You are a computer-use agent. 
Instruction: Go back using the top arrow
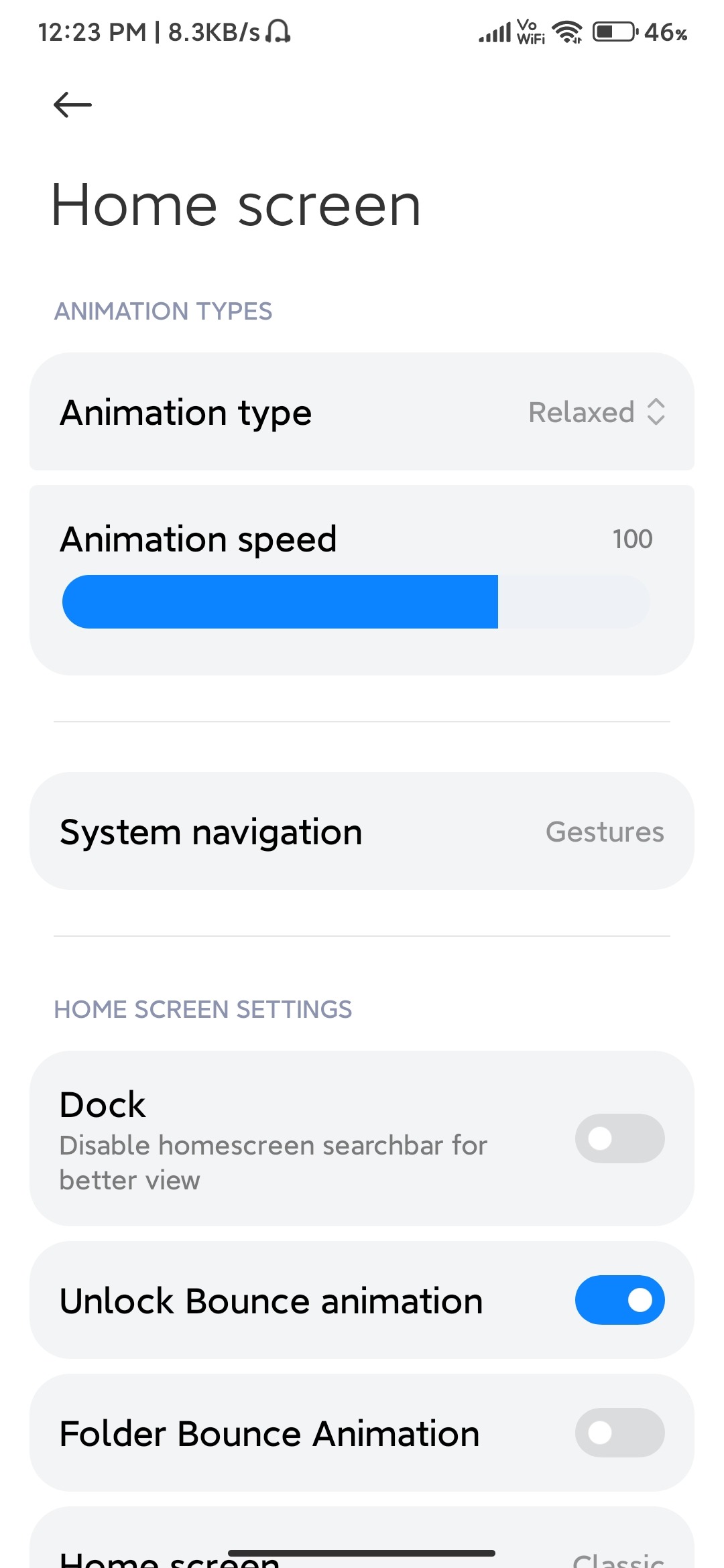tap(72, 105)
